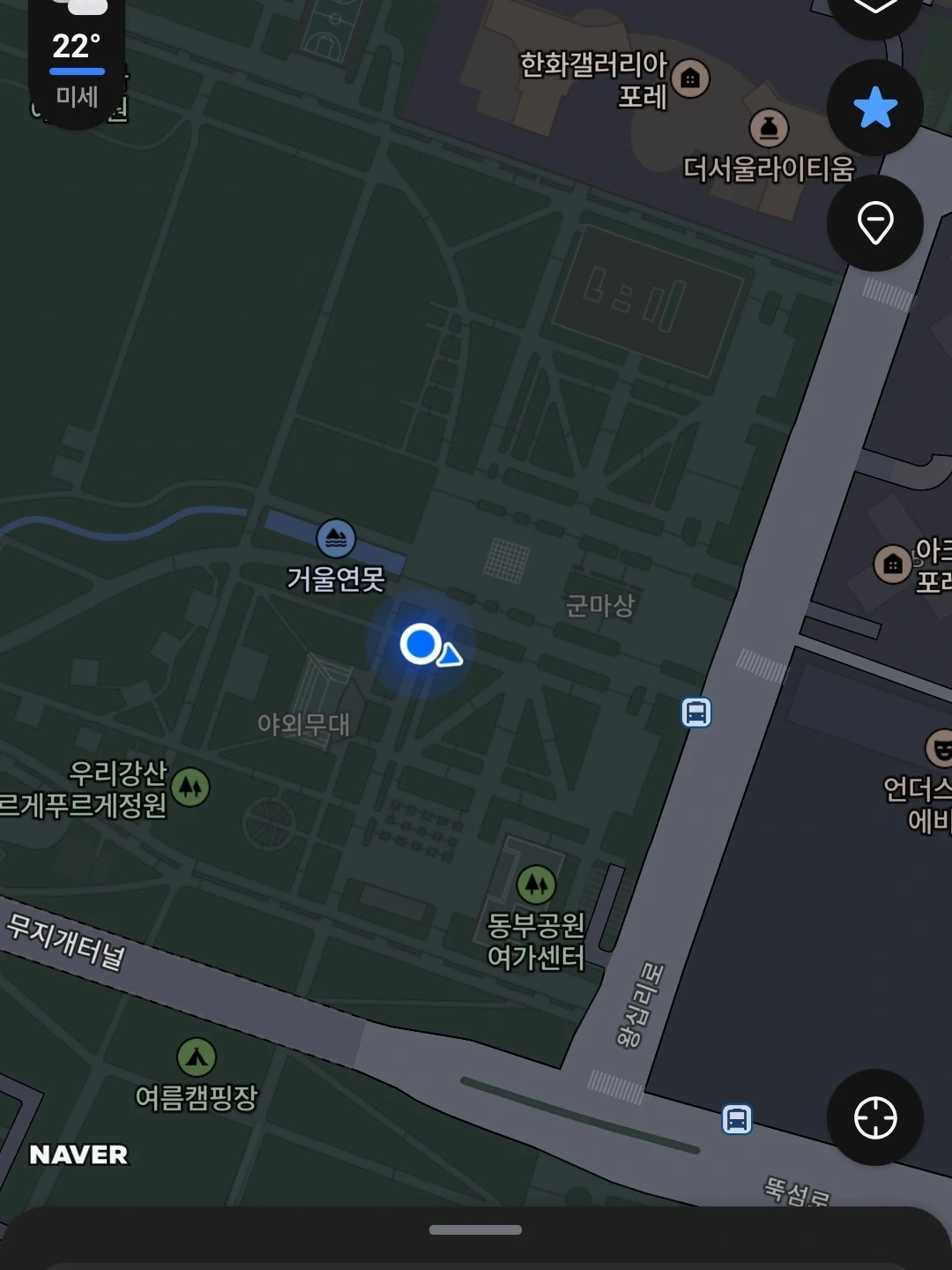Image resolution: width=952 pixels, height=1270 pixels.
Task: Open the favorites star button
Action: tap(874, 108)
